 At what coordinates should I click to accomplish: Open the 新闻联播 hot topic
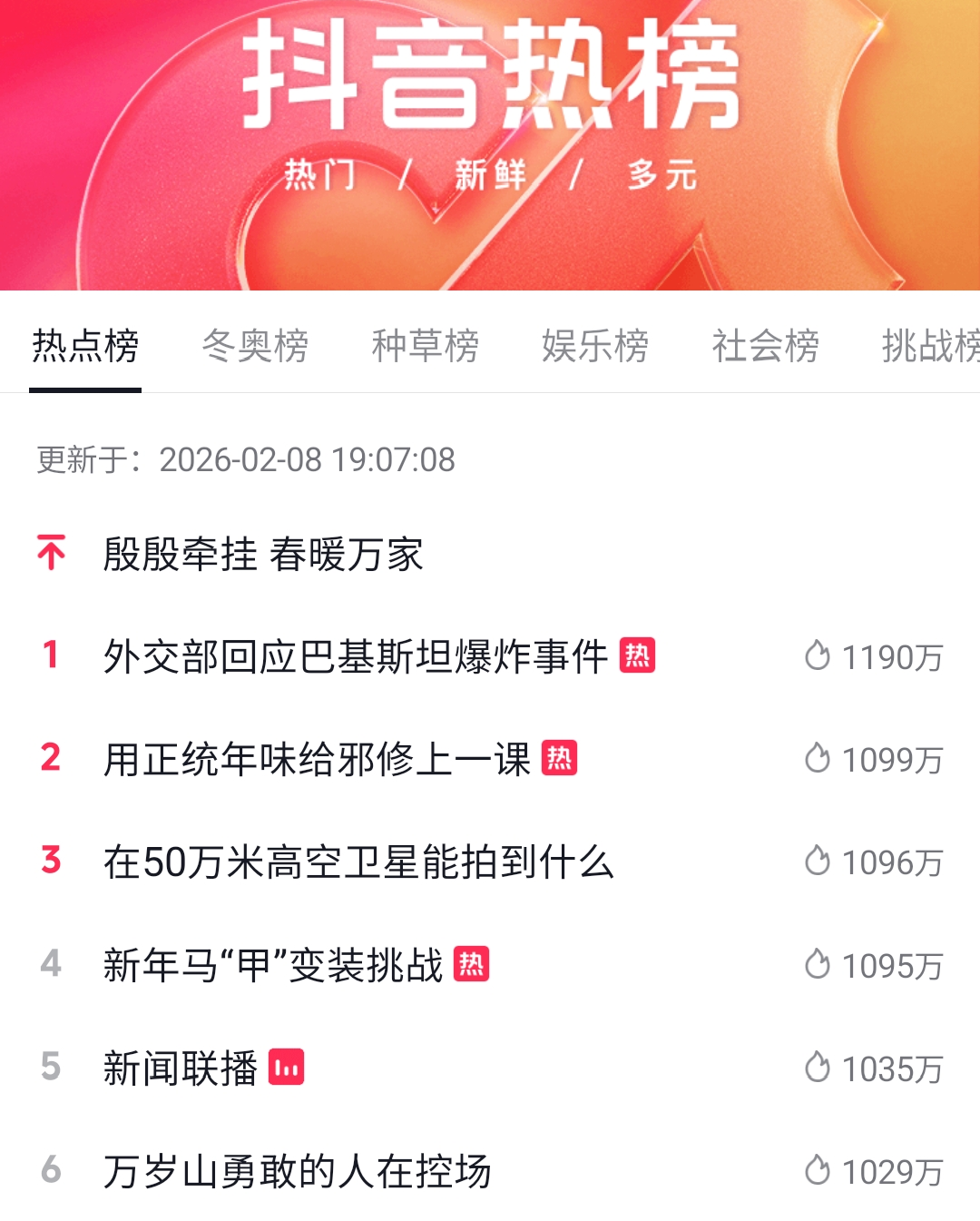pos(181,1068)
